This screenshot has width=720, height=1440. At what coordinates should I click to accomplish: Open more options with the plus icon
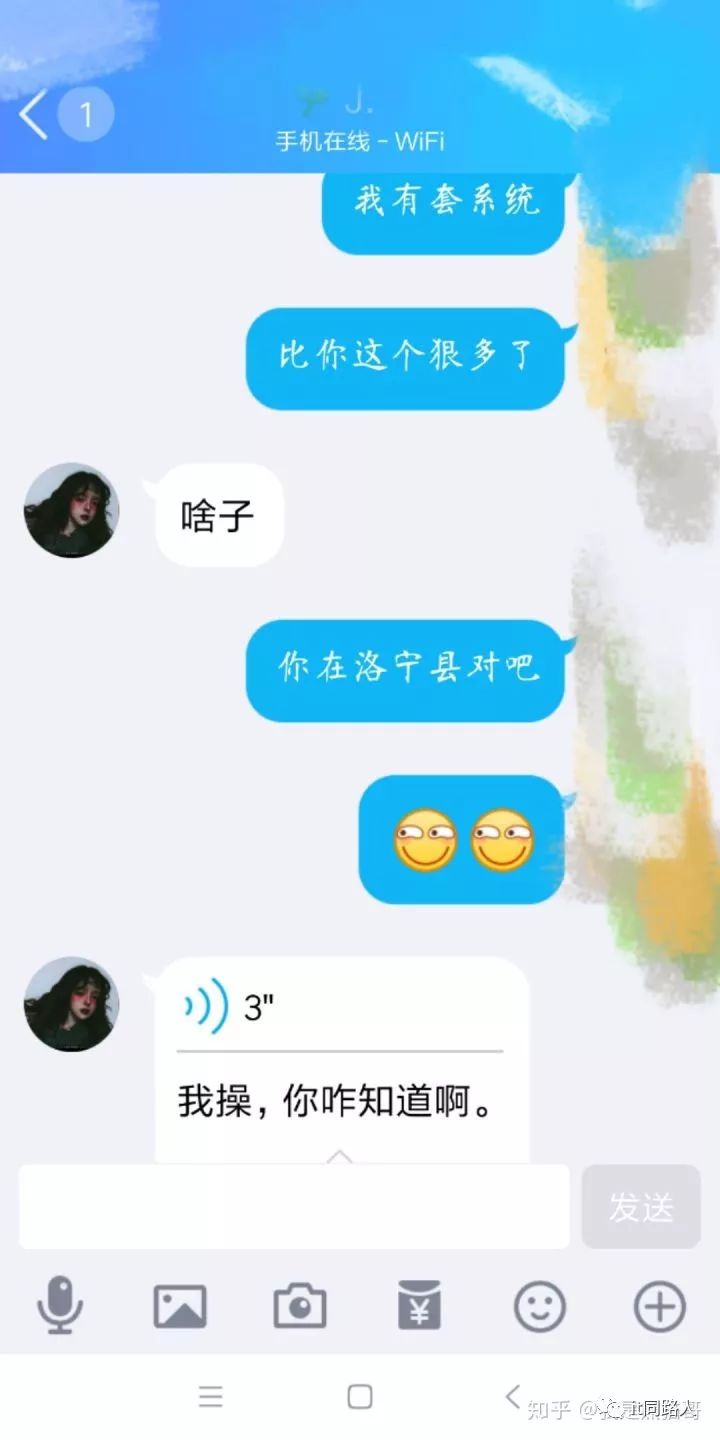click(x=660, y=1307)
